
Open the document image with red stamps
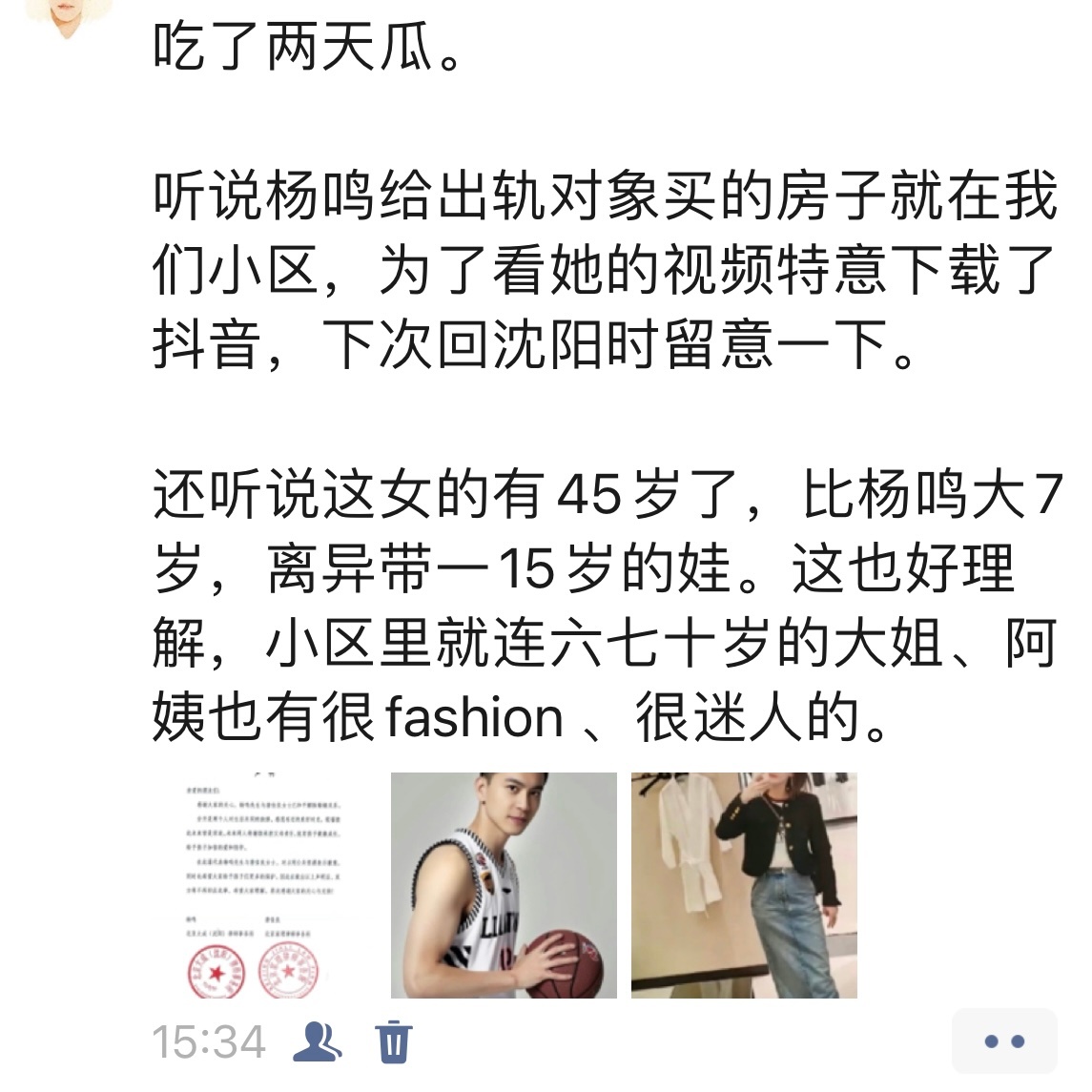click(x=264, y=885)
